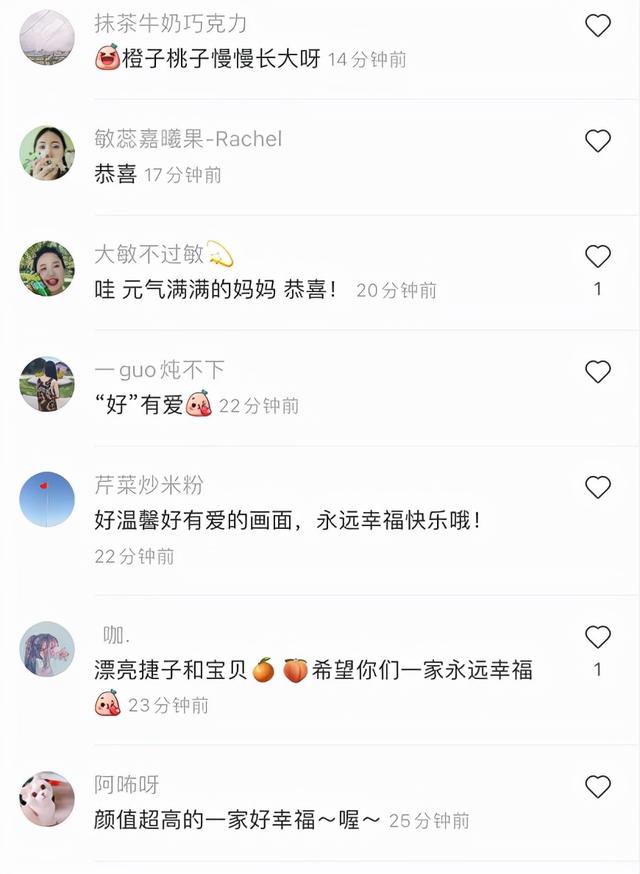Like the comment by 芹菜炒米粉
640x874 pixels.
click(x=597, y=487)
